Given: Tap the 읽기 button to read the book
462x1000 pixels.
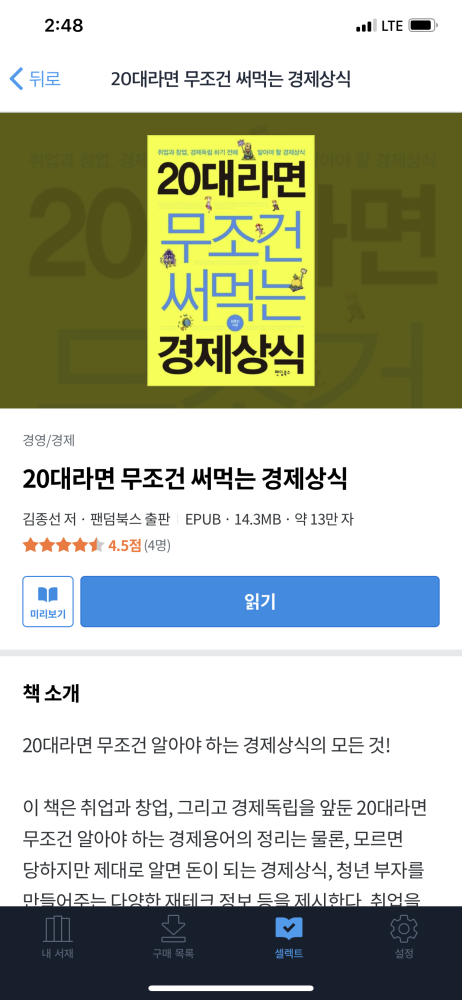Looking at the screenshot, I should point(260,601).
